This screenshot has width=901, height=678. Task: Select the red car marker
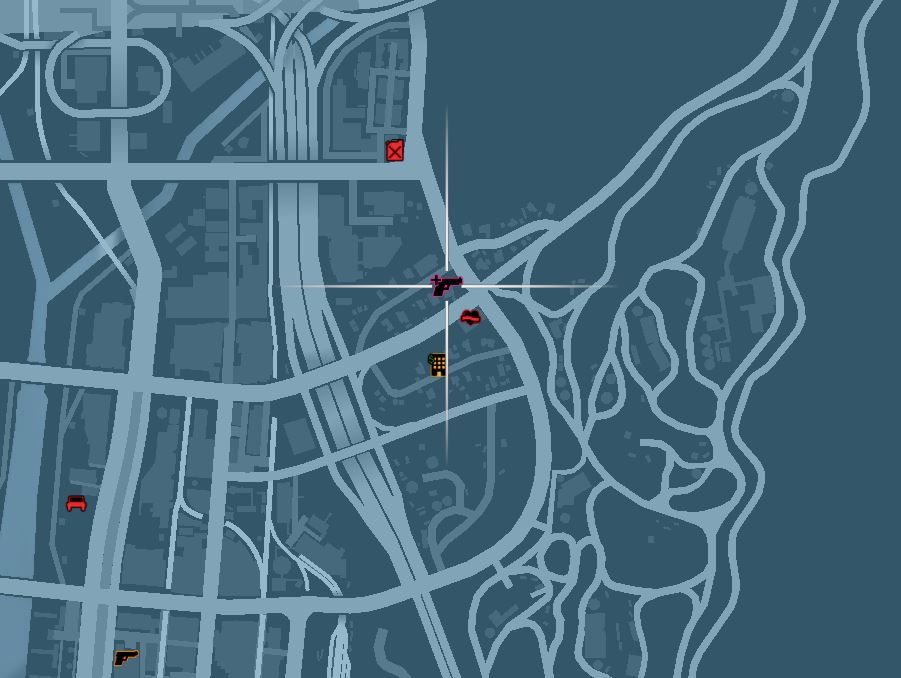pos(76,503)
